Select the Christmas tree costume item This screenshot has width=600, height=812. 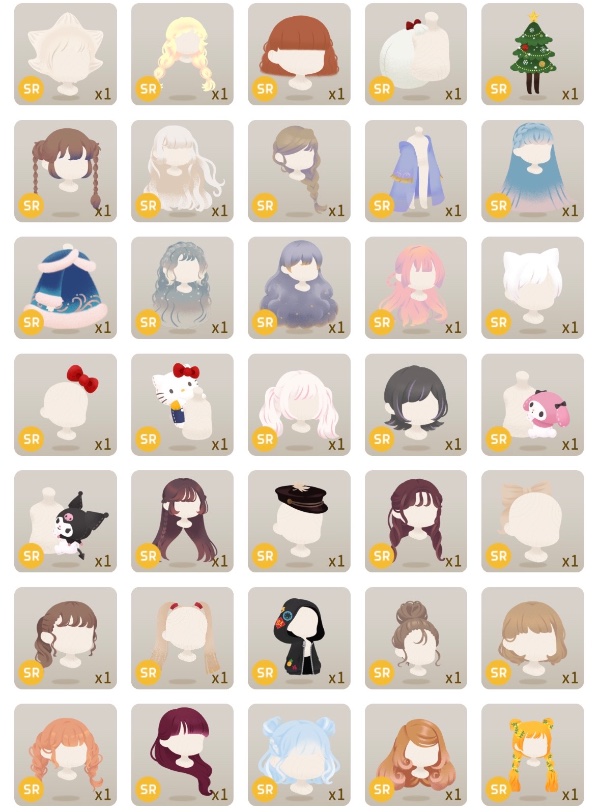[x=532, y=54]
